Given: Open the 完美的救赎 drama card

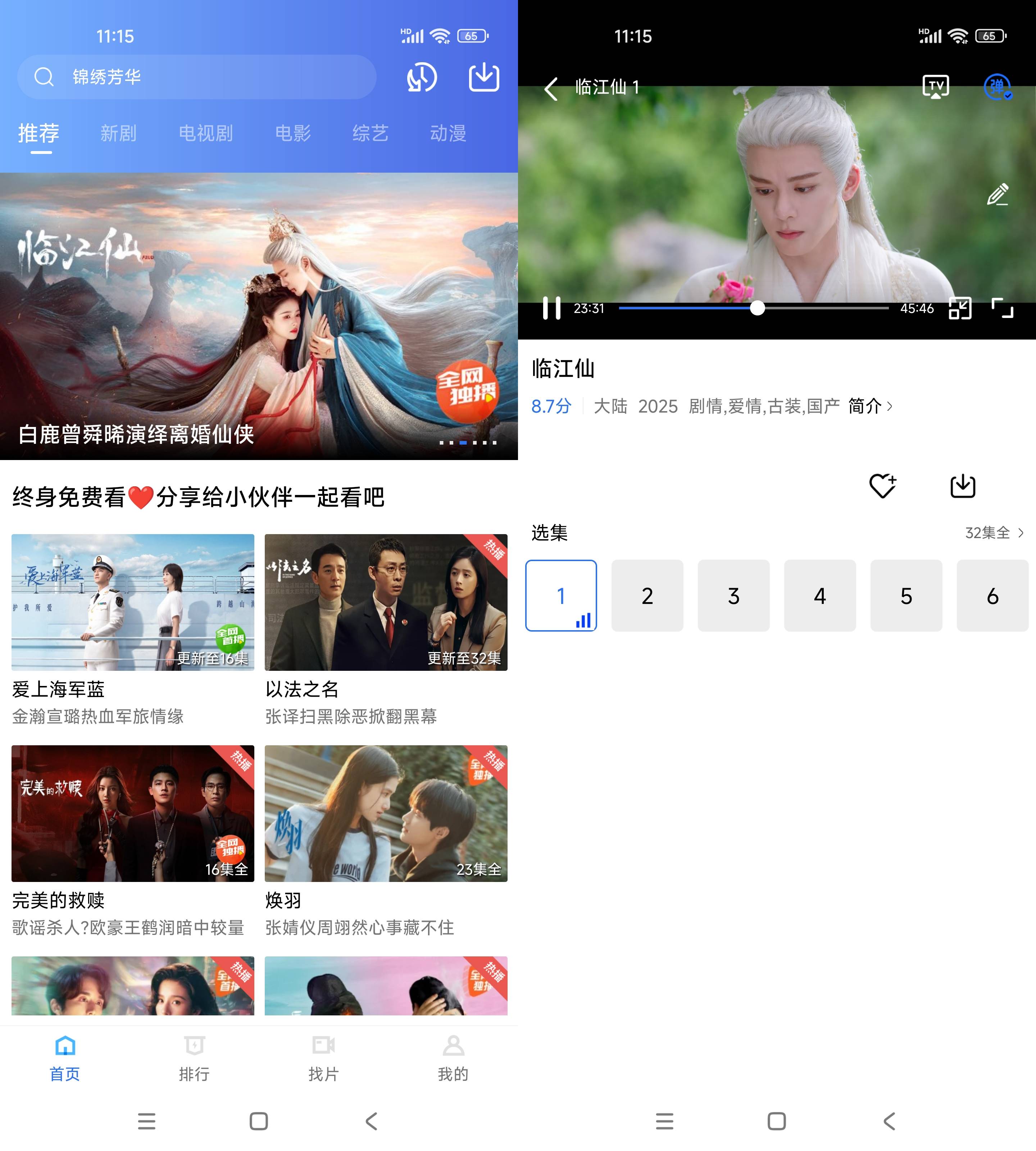Looking at the screenshot, I should point(133,813).
